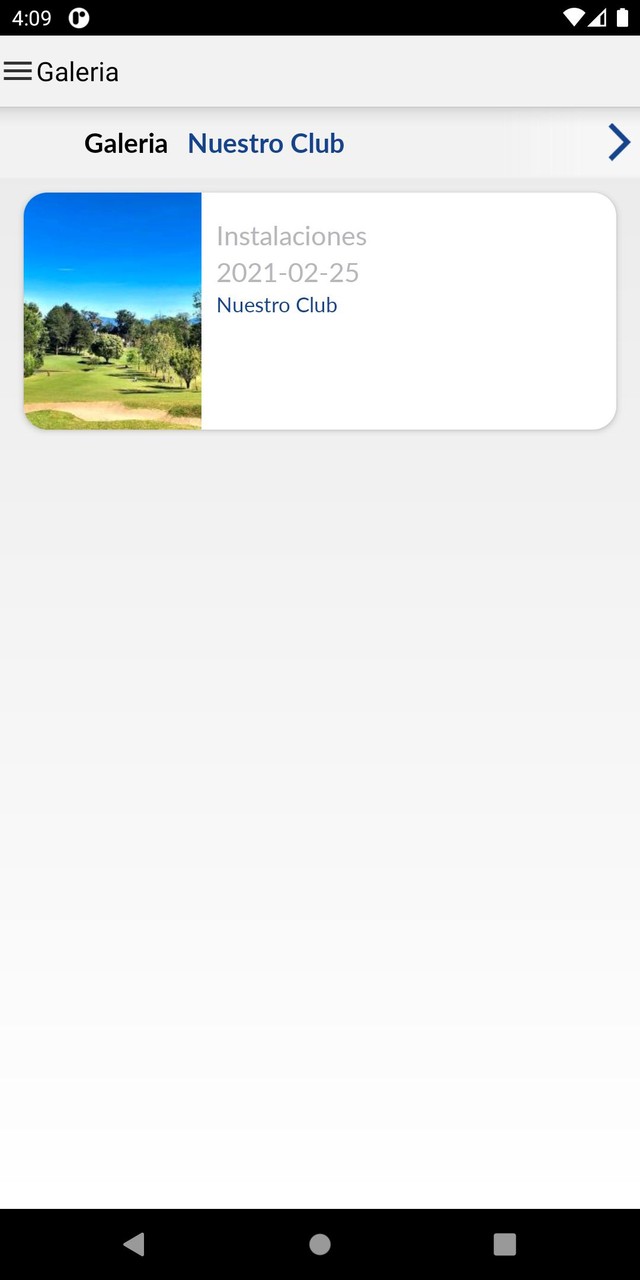Screen dimensions: 640x1280
Task: Select the Nuestro Club gallery category
Action: 266,143
